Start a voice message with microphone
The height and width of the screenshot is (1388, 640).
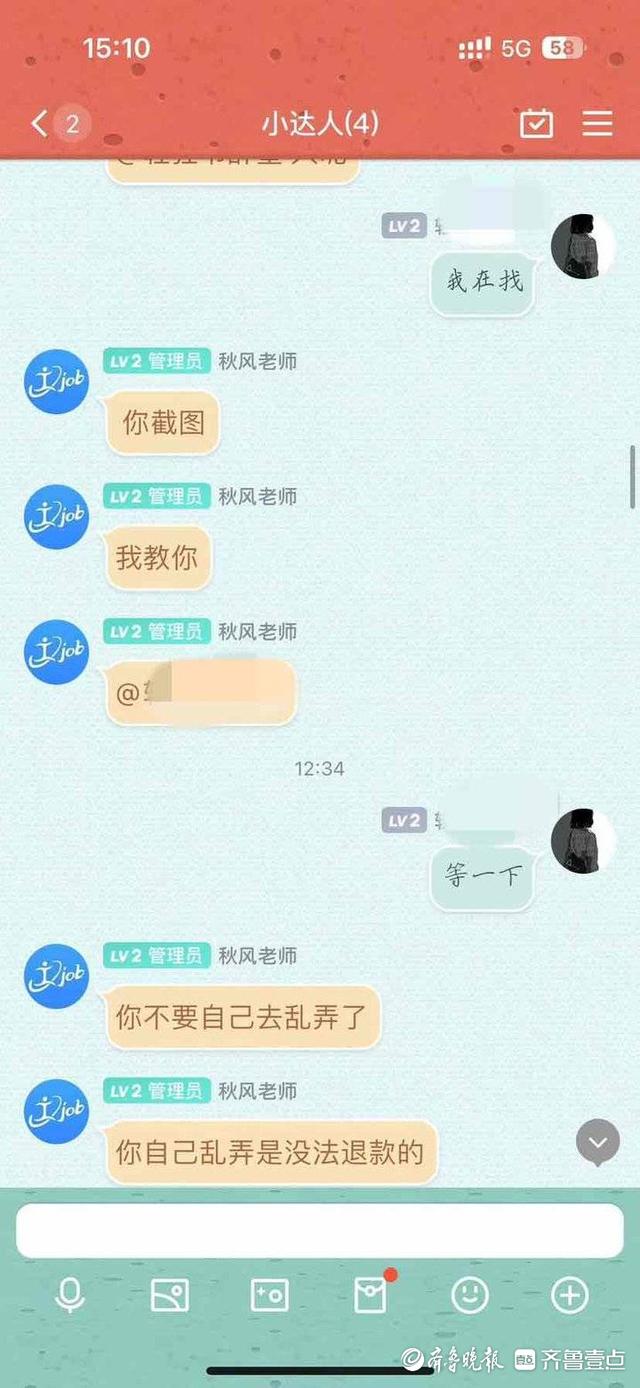point(70,1296)
